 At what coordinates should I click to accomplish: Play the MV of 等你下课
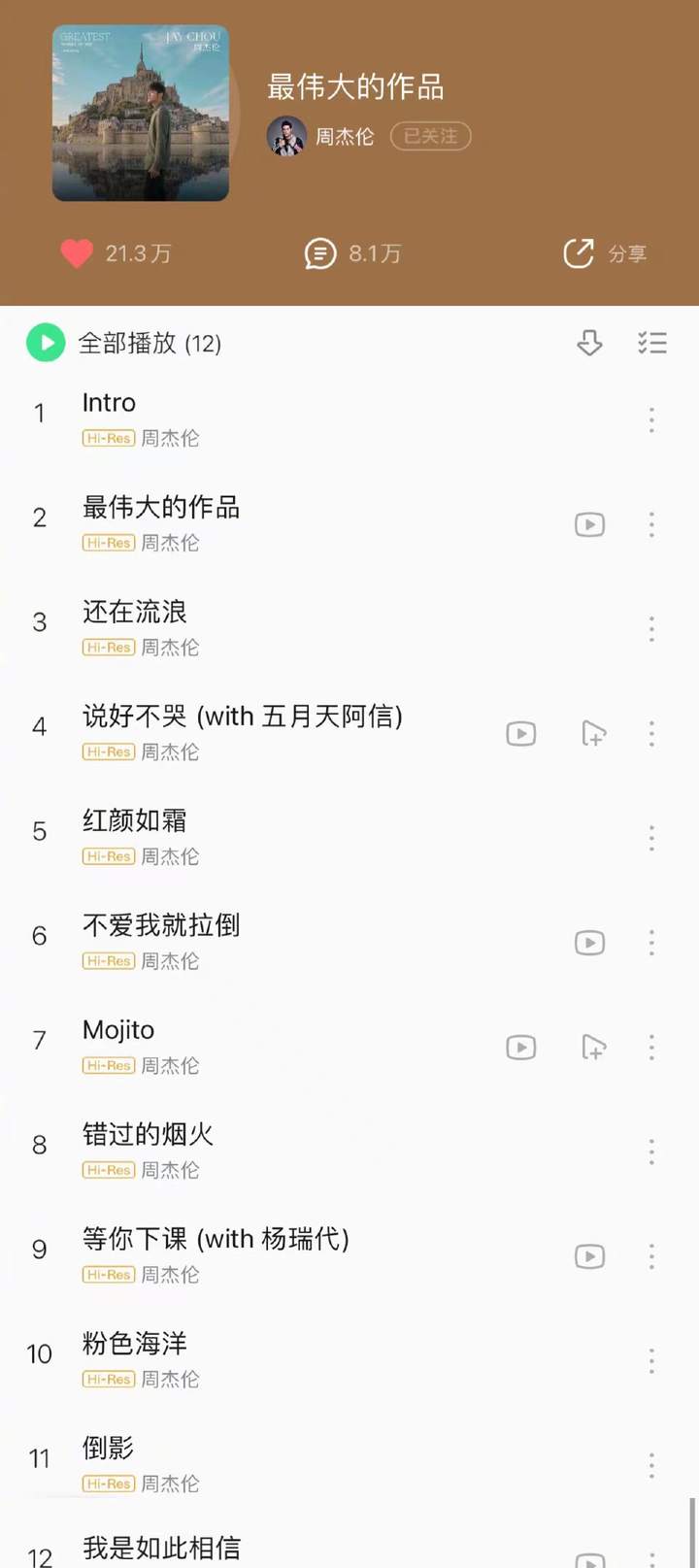589,1256
